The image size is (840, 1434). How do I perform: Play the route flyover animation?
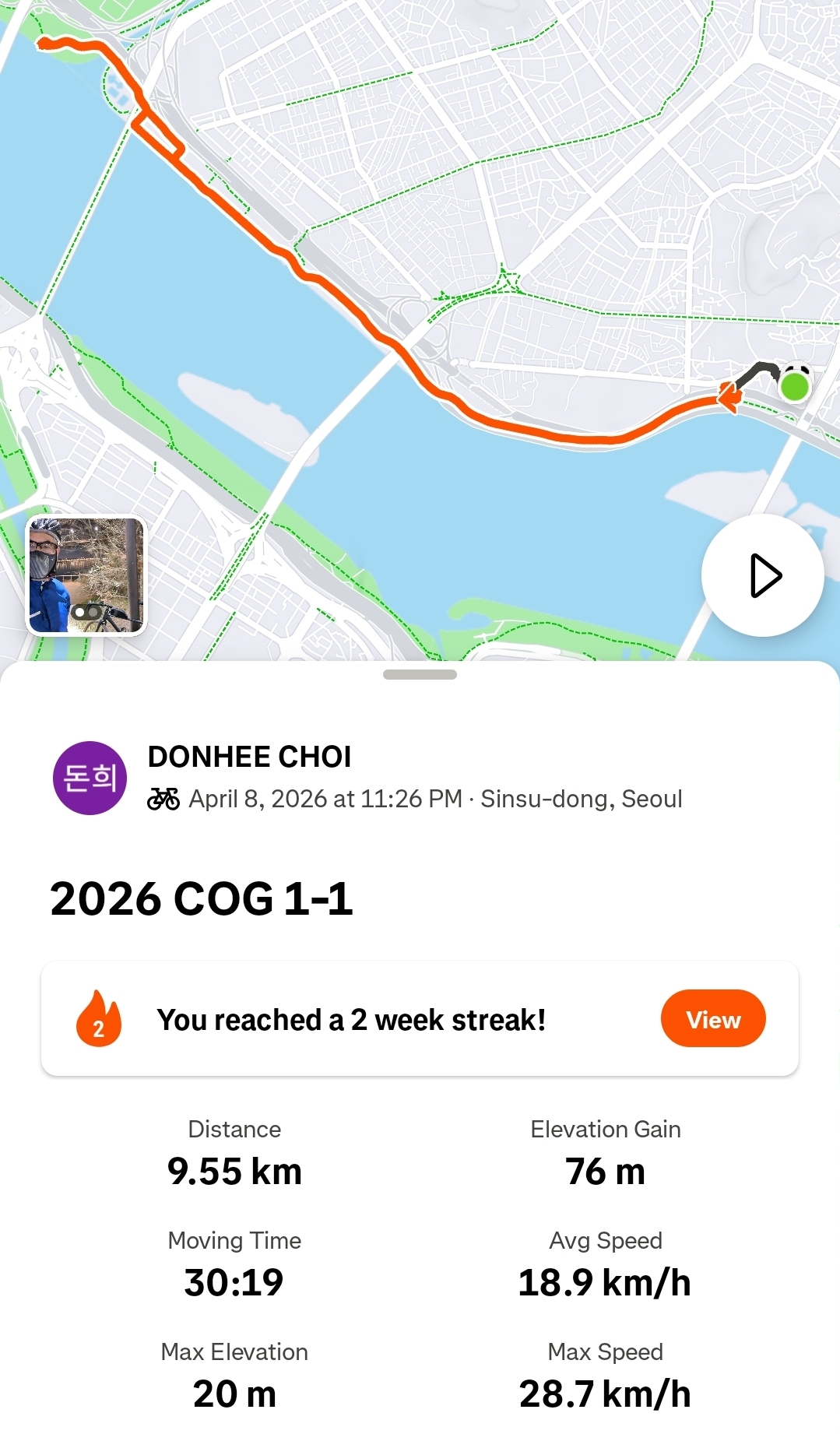click(x=762, y=575)
